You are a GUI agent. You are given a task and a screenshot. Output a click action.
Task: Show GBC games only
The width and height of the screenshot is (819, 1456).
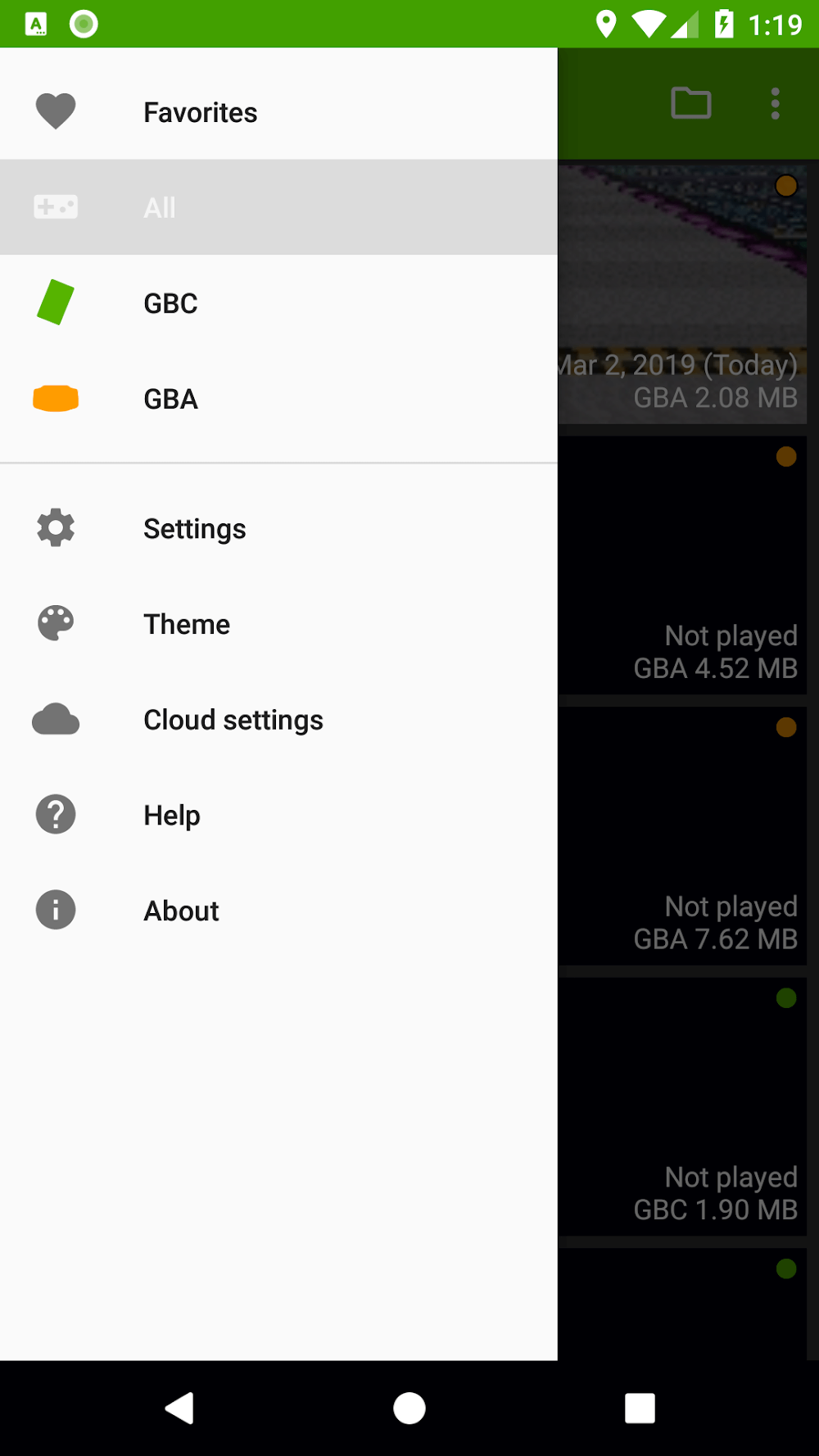click(x=170, y=304)
